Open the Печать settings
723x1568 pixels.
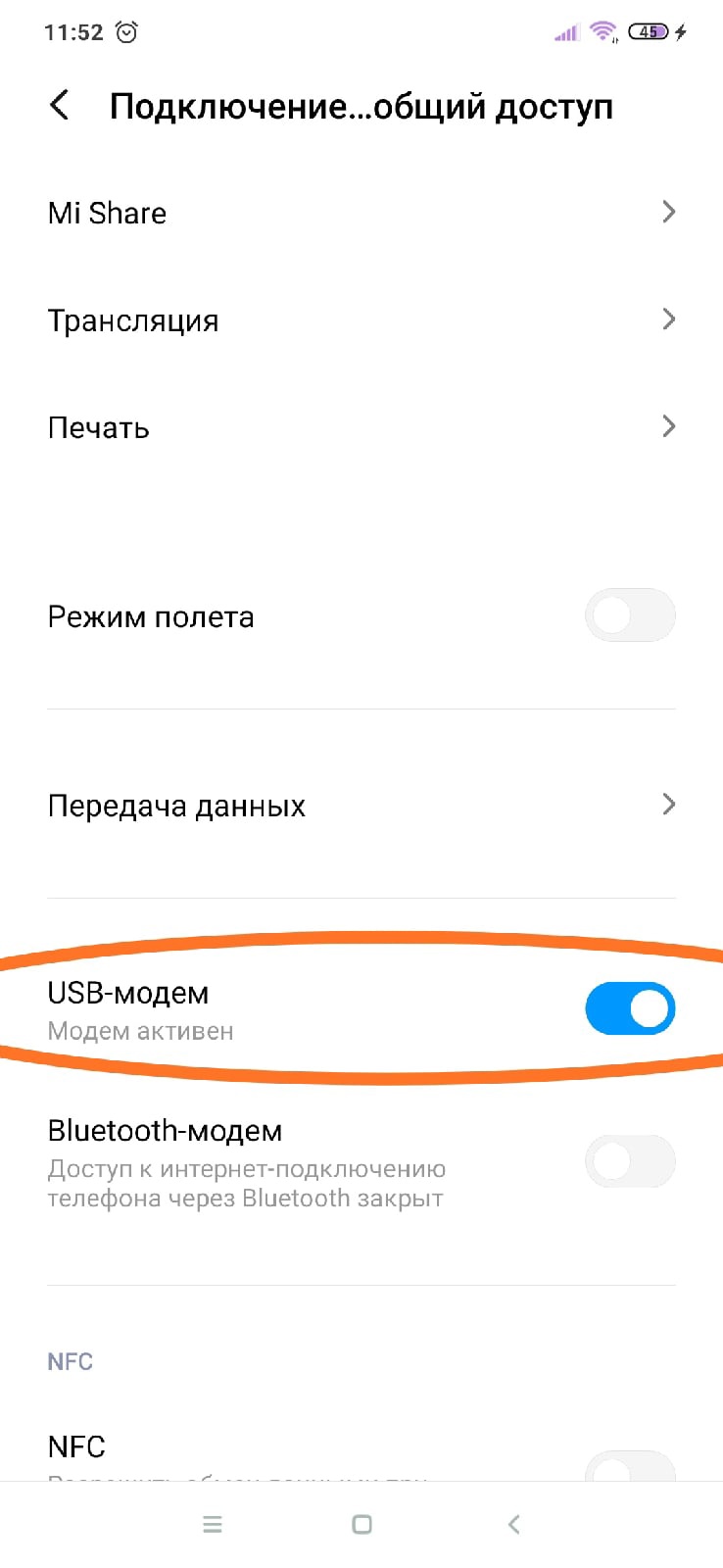(x=361, y=427)
